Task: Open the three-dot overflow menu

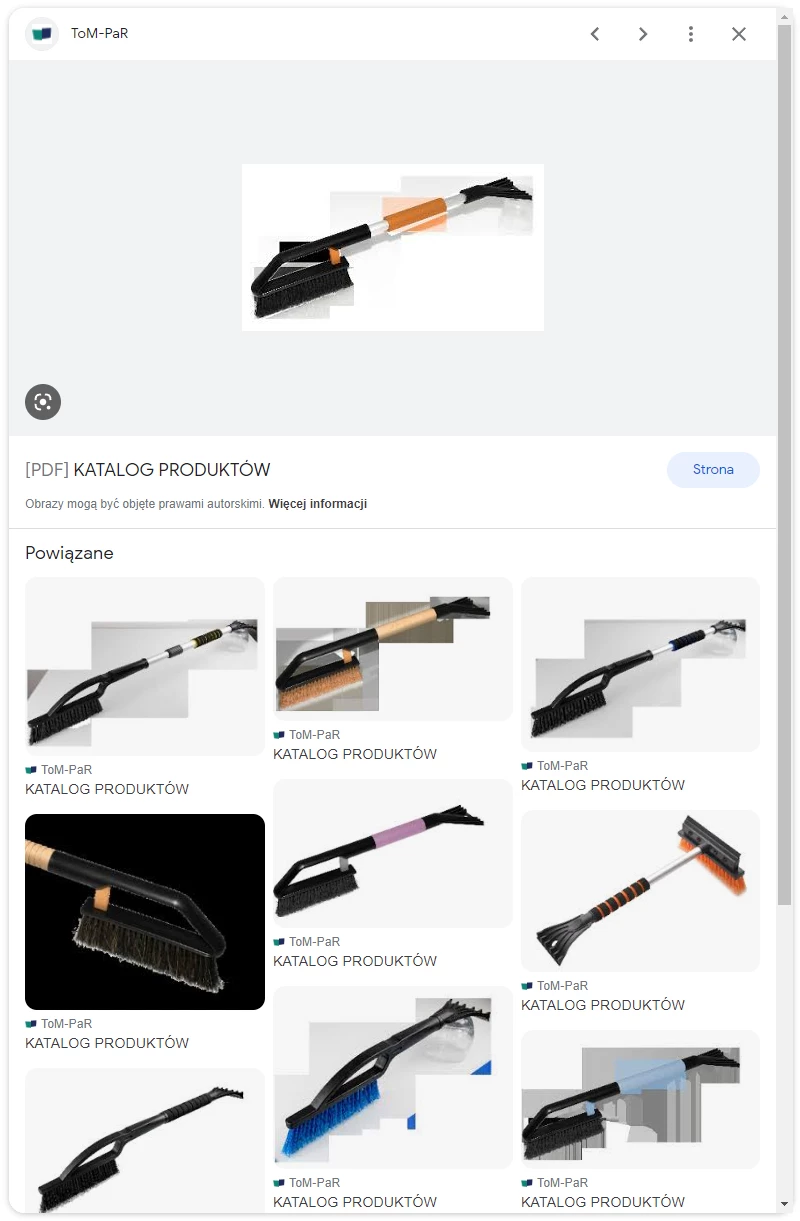Action: click(690, 34)
